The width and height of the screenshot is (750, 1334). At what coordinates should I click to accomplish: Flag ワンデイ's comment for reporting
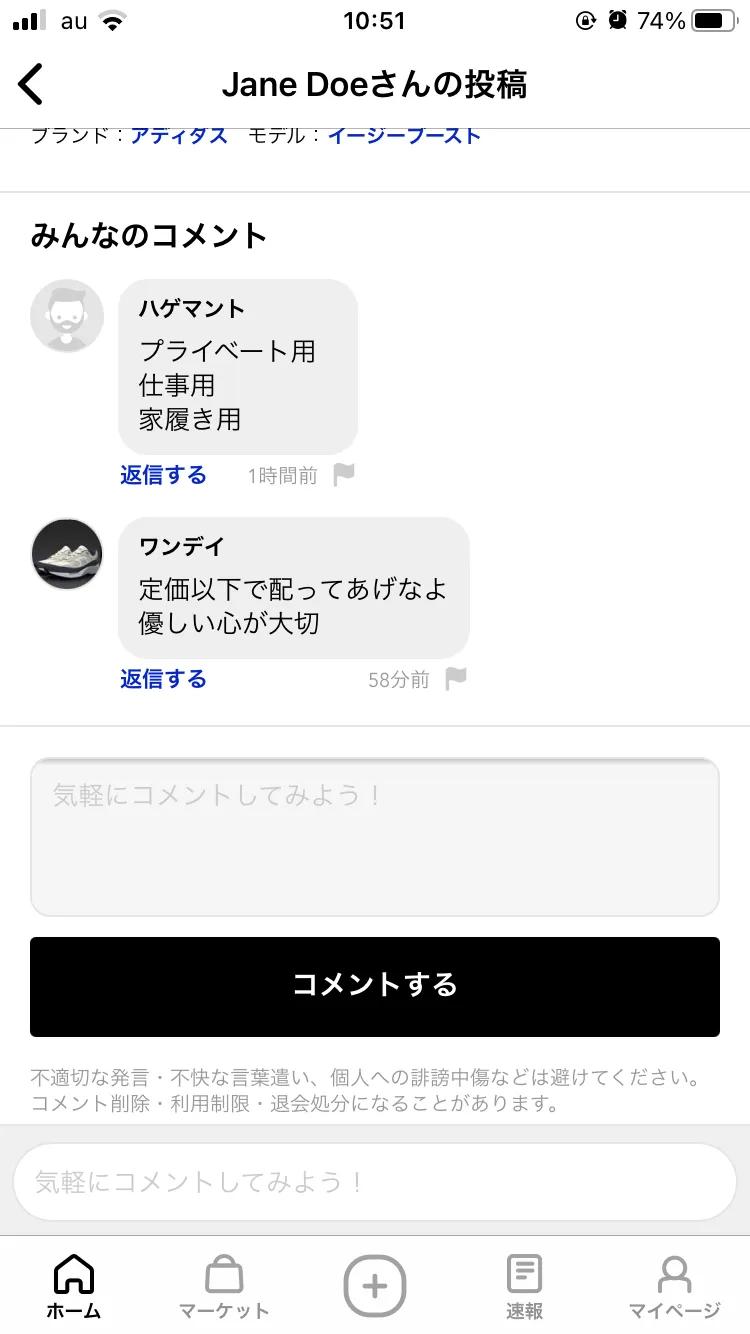[456, 679]
